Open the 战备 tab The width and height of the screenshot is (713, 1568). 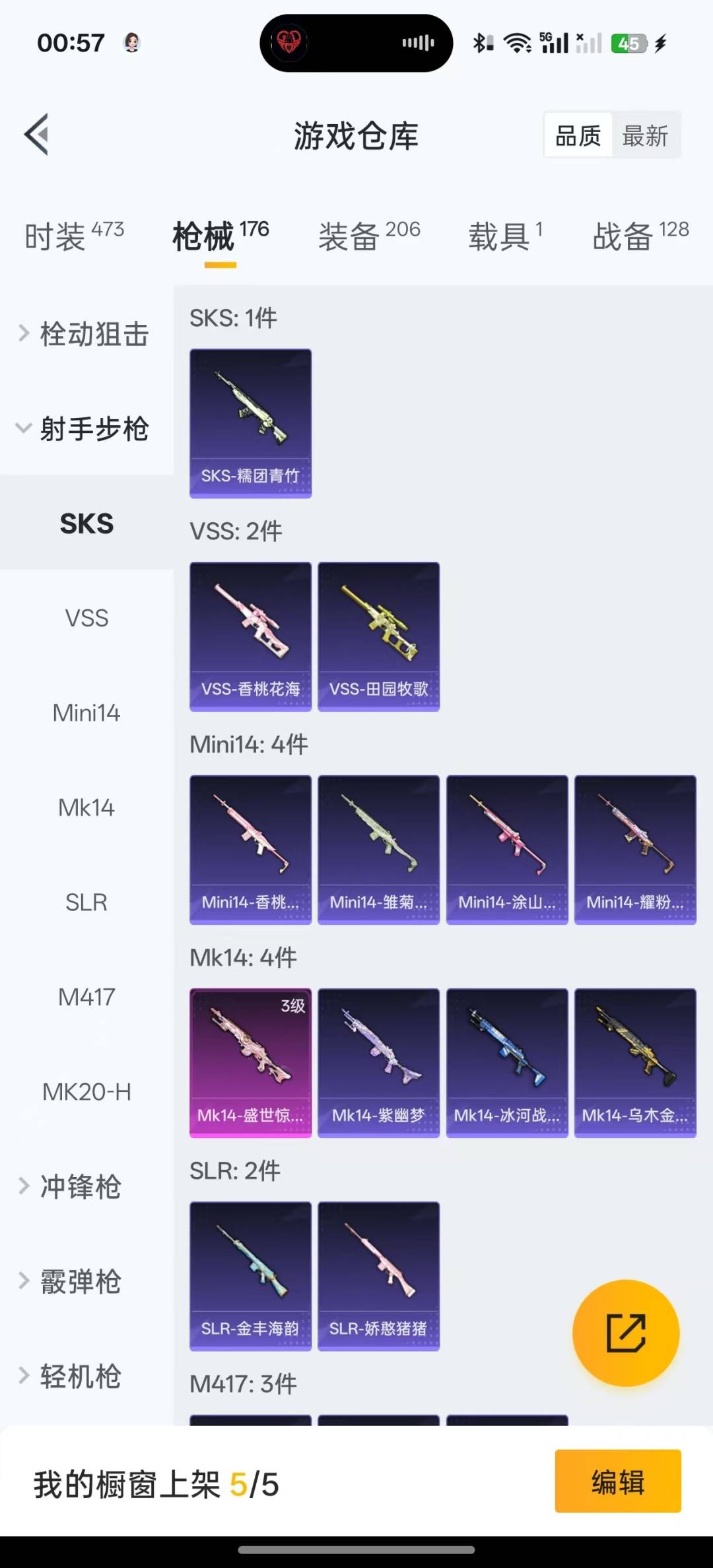coord(640,236)
